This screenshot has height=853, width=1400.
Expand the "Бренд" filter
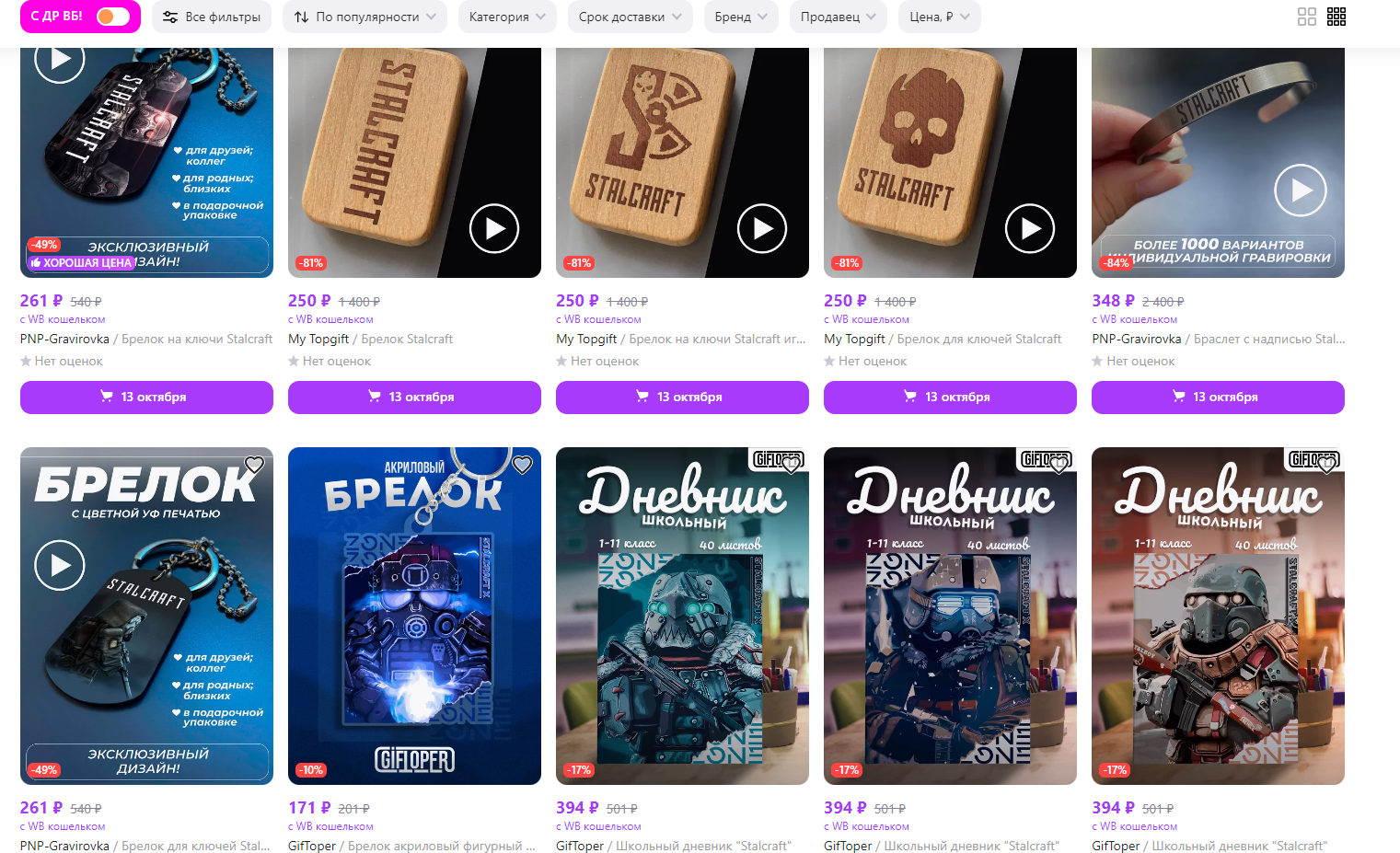tap(741, 17)
